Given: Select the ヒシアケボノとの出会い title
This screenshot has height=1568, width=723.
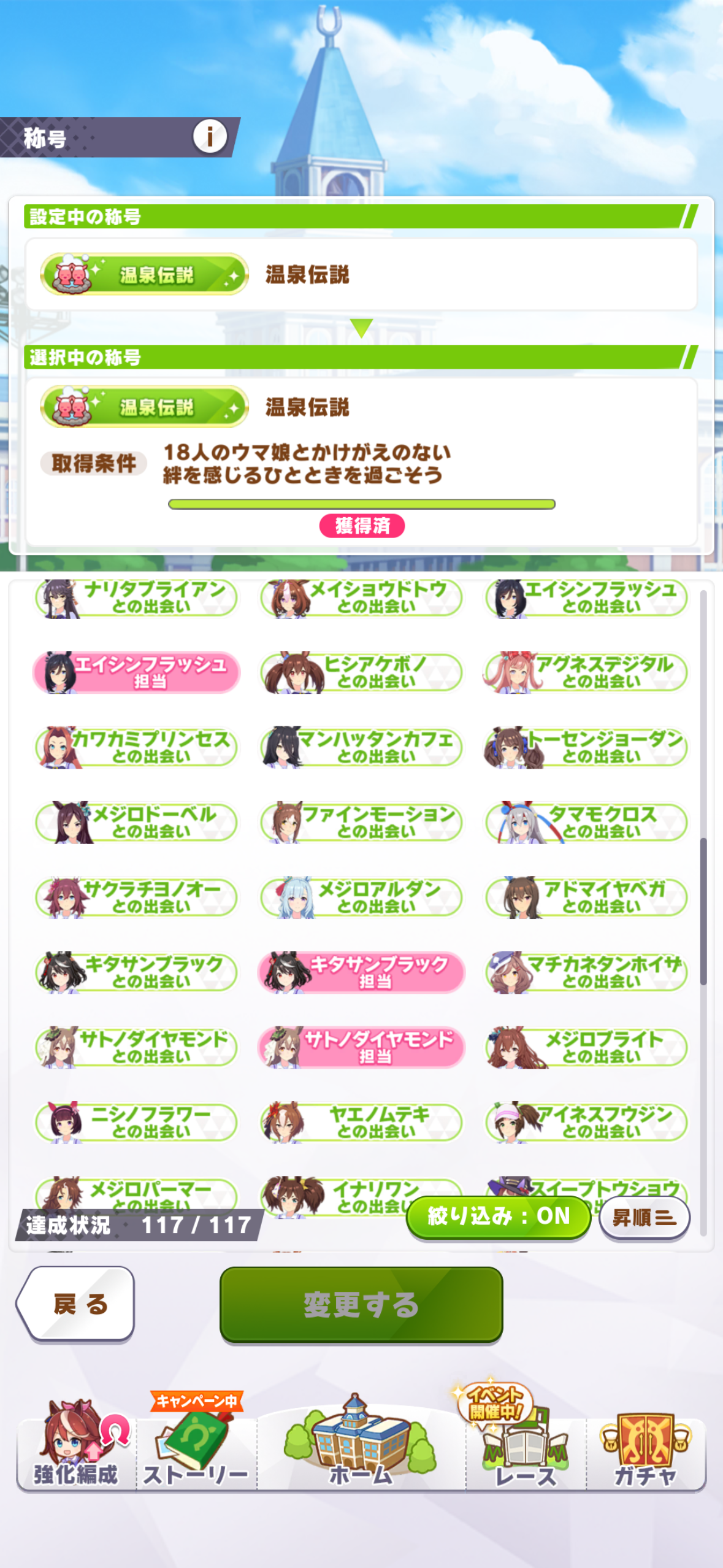Looking at the screenshot, I should [x=361, y=672].
